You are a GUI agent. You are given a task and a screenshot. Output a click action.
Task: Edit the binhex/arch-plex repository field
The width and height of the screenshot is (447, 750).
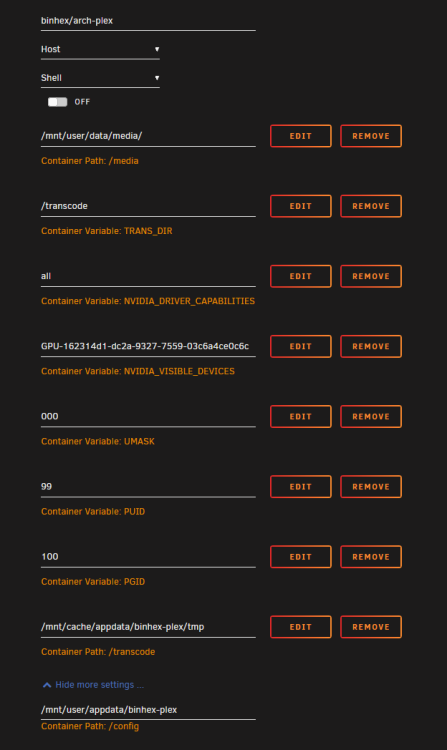click(148, 21)
